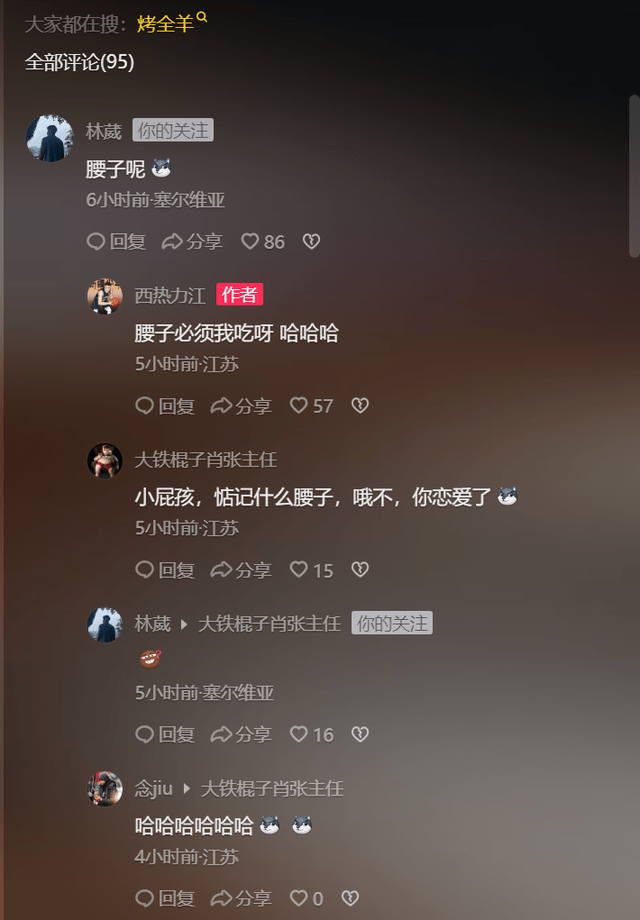Reply to 西热力江's comment
This screenshot has width=640, height=920.
coord(165,405)
